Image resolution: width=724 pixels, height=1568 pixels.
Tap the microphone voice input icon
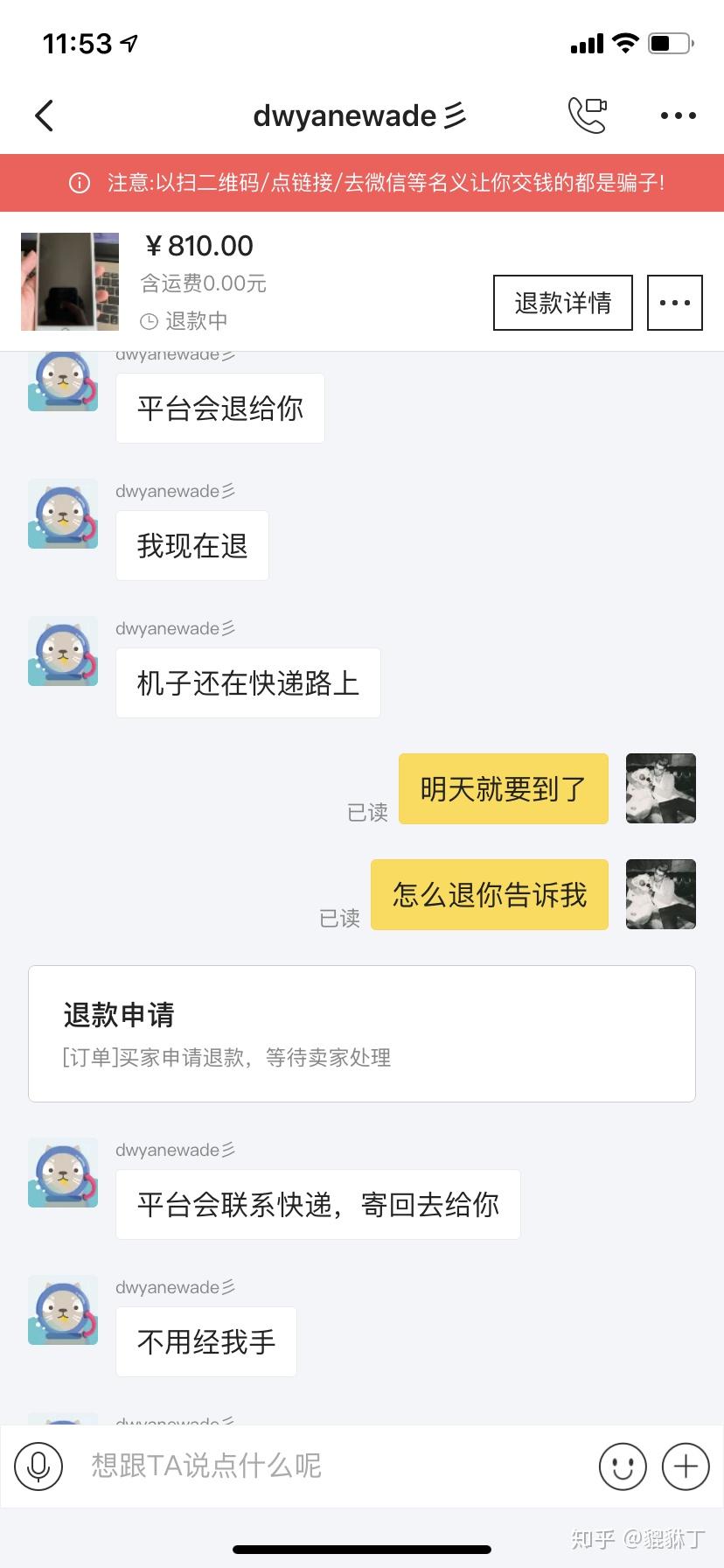38,1466
